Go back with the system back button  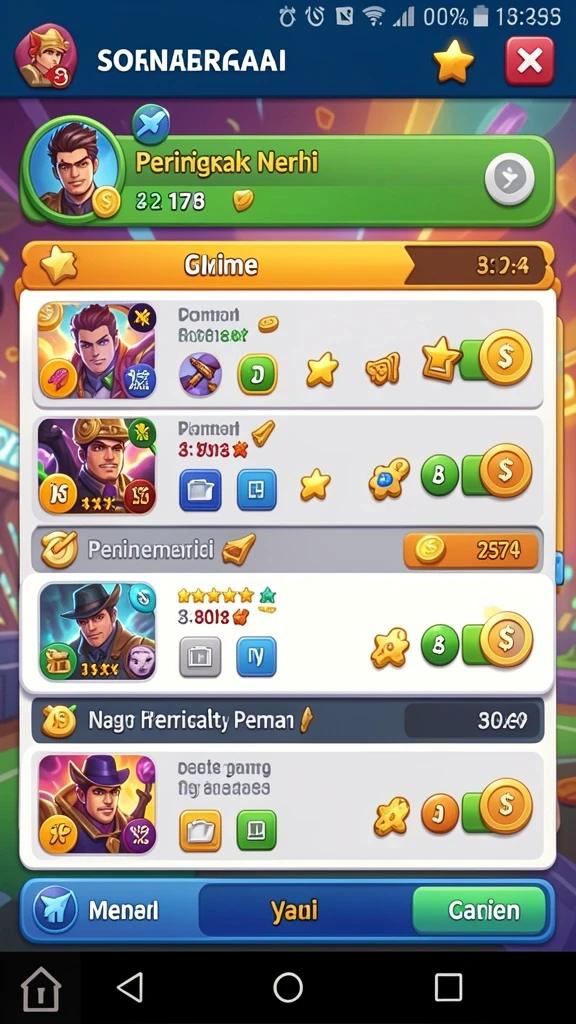coord(129,987)
